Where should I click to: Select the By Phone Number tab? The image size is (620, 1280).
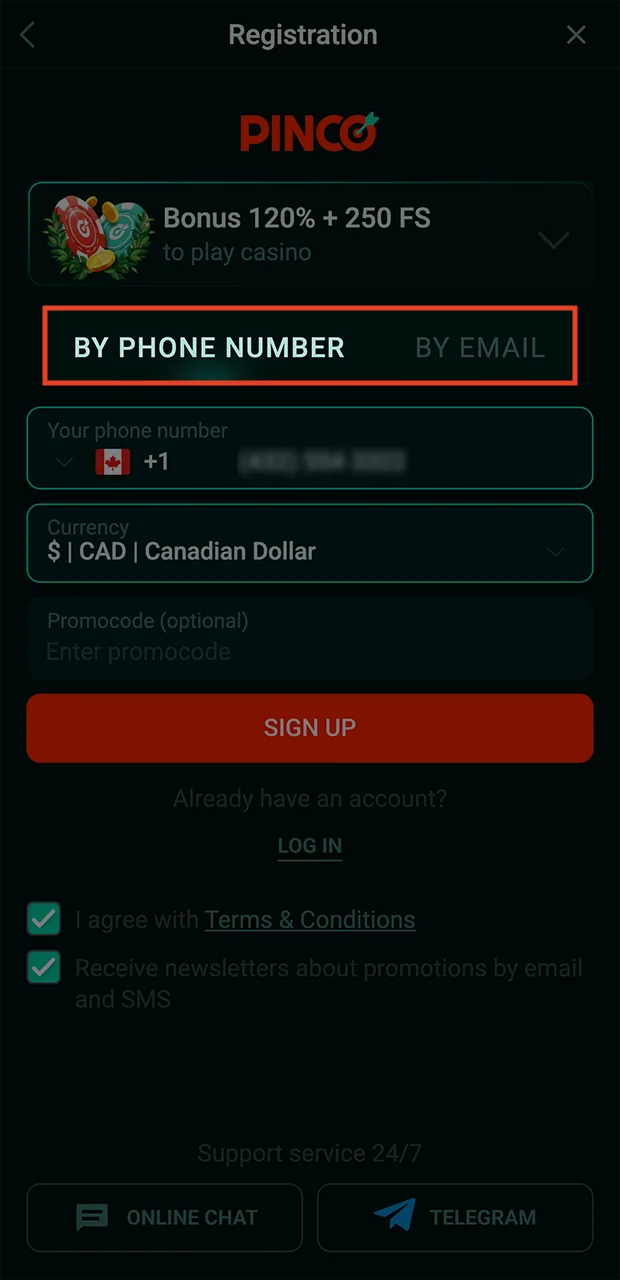click(209, 348)
